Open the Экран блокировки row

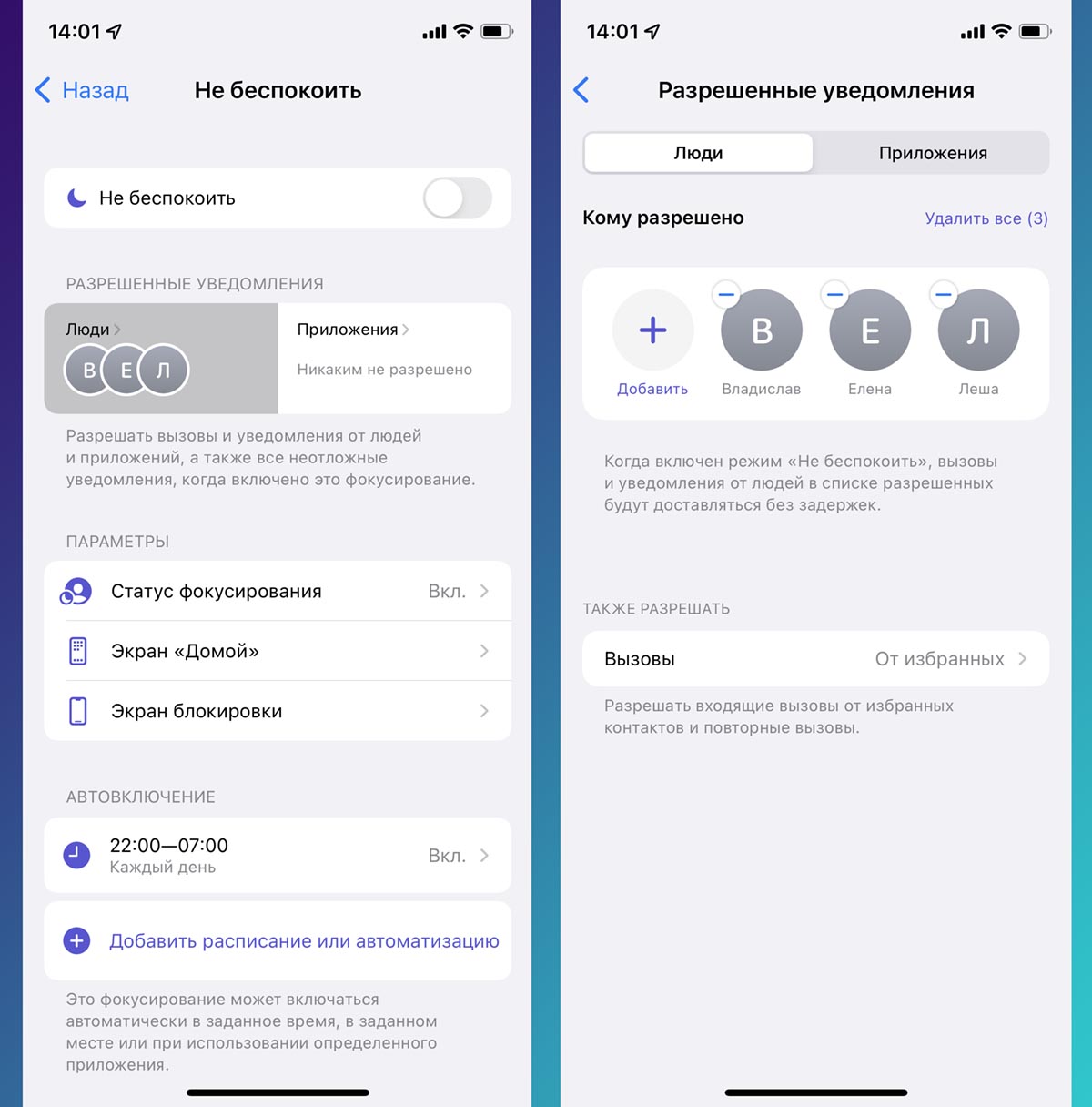pos(278,711)
